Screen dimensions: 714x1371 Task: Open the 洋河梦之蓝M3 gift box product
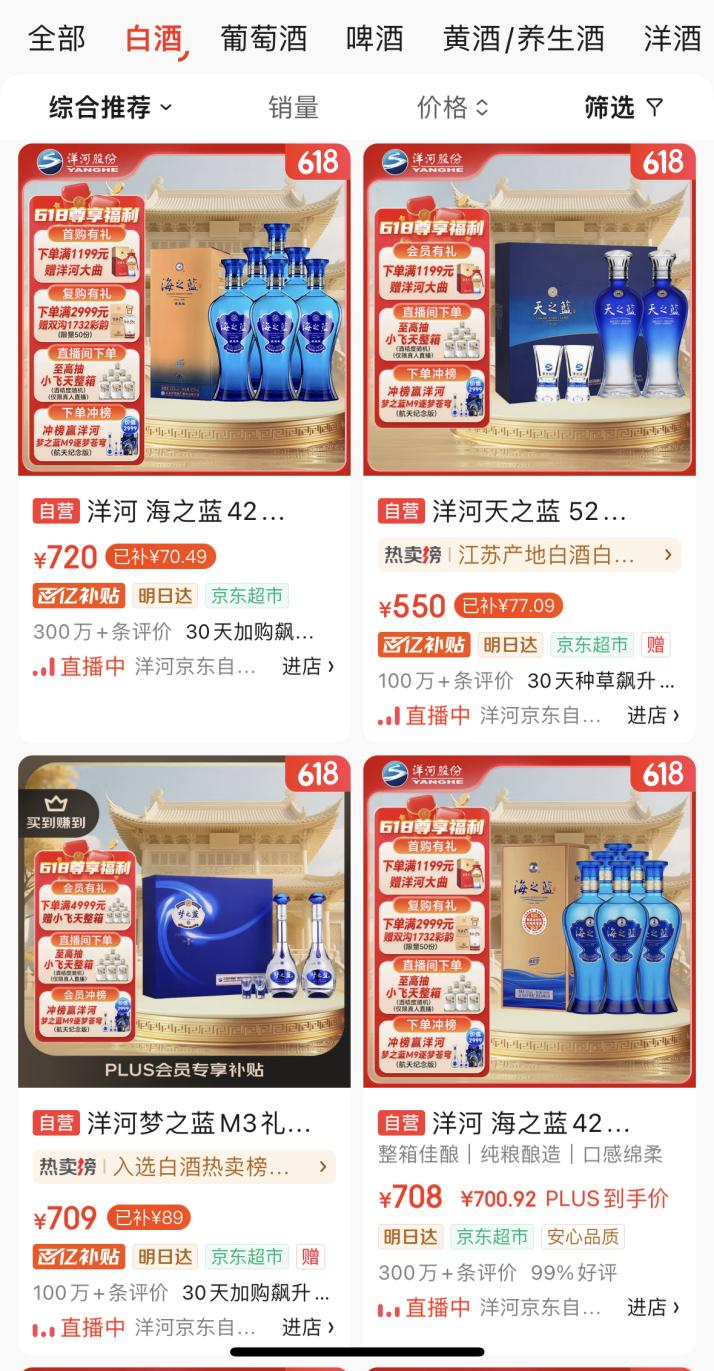[x=184, y=920]
